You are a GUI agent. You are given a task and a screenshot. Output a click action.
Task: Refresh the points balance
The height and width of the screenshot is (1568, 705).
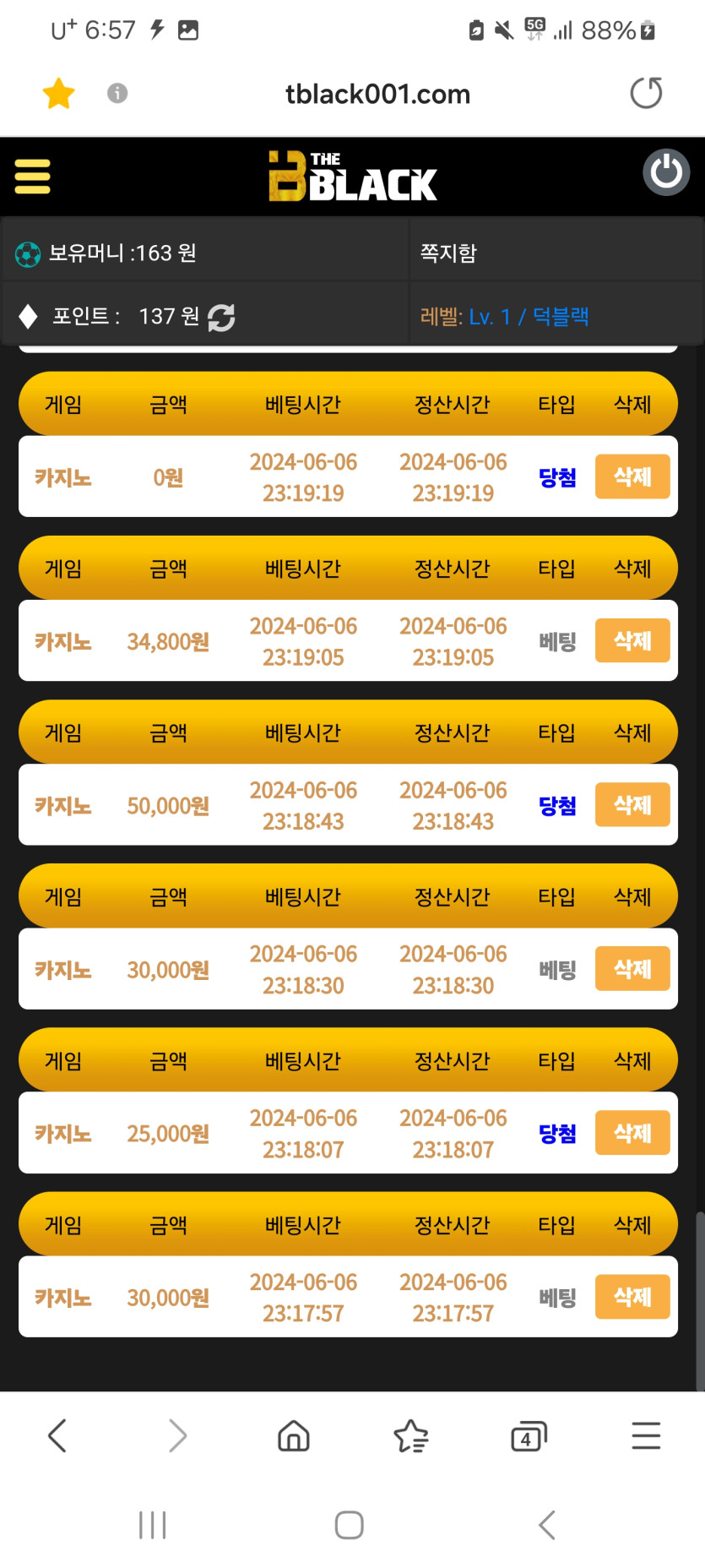[x=221, y=317]
